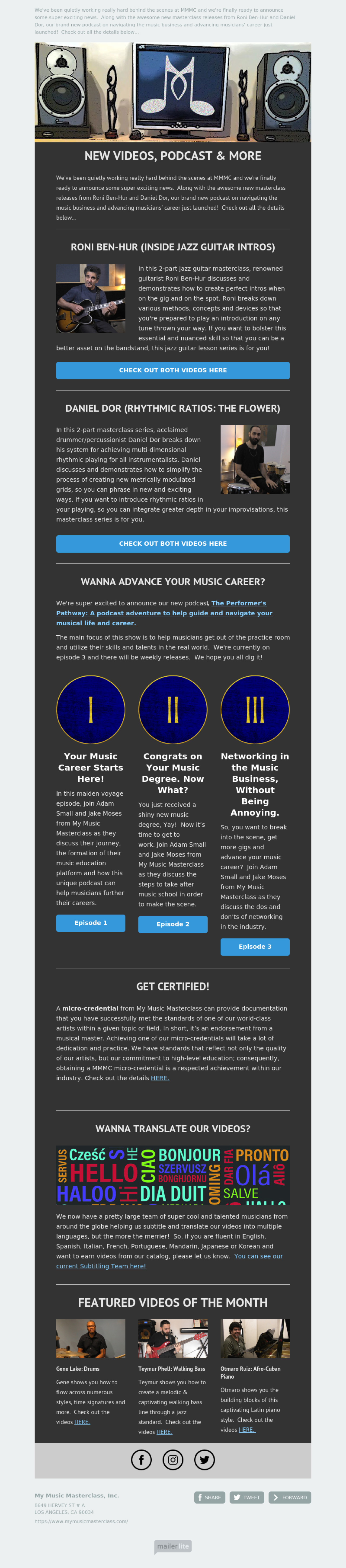Image resolution: width=346 pixels, height=1568 pixels.
Task: Visit the Facebook page icon
Action: (141, 1460)
